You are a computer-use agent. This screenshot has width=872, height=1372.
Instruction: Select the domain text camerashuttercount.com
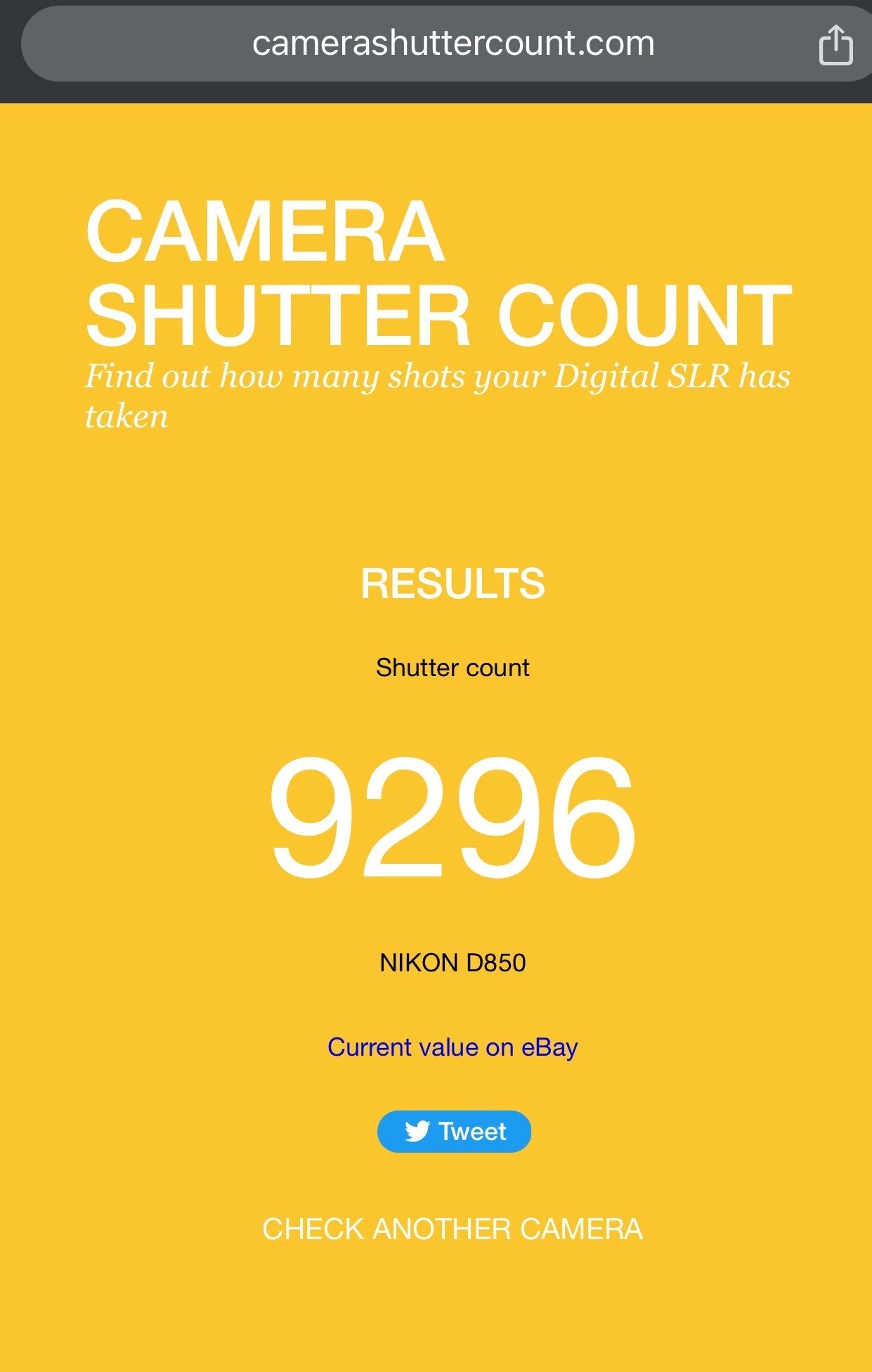click(x=436, y=42)
